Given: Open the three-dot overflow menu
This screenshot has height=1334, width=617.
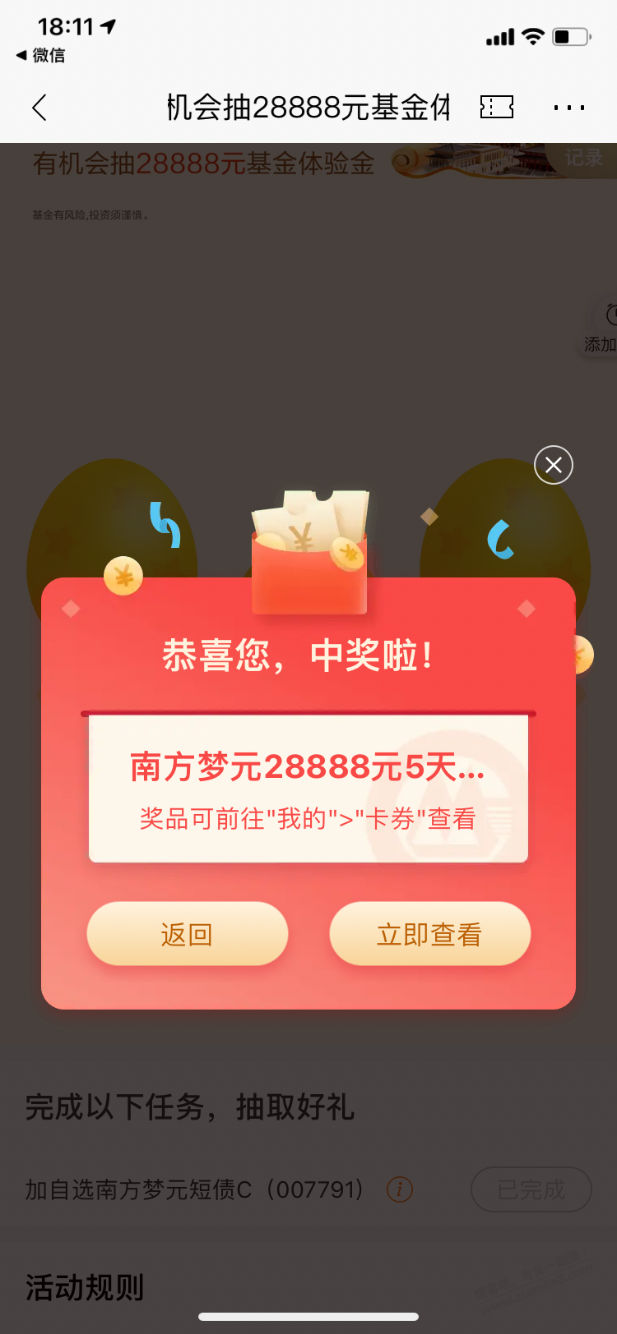Looking at the screenshot, I should pyautogui.click(x=569, y=108).
